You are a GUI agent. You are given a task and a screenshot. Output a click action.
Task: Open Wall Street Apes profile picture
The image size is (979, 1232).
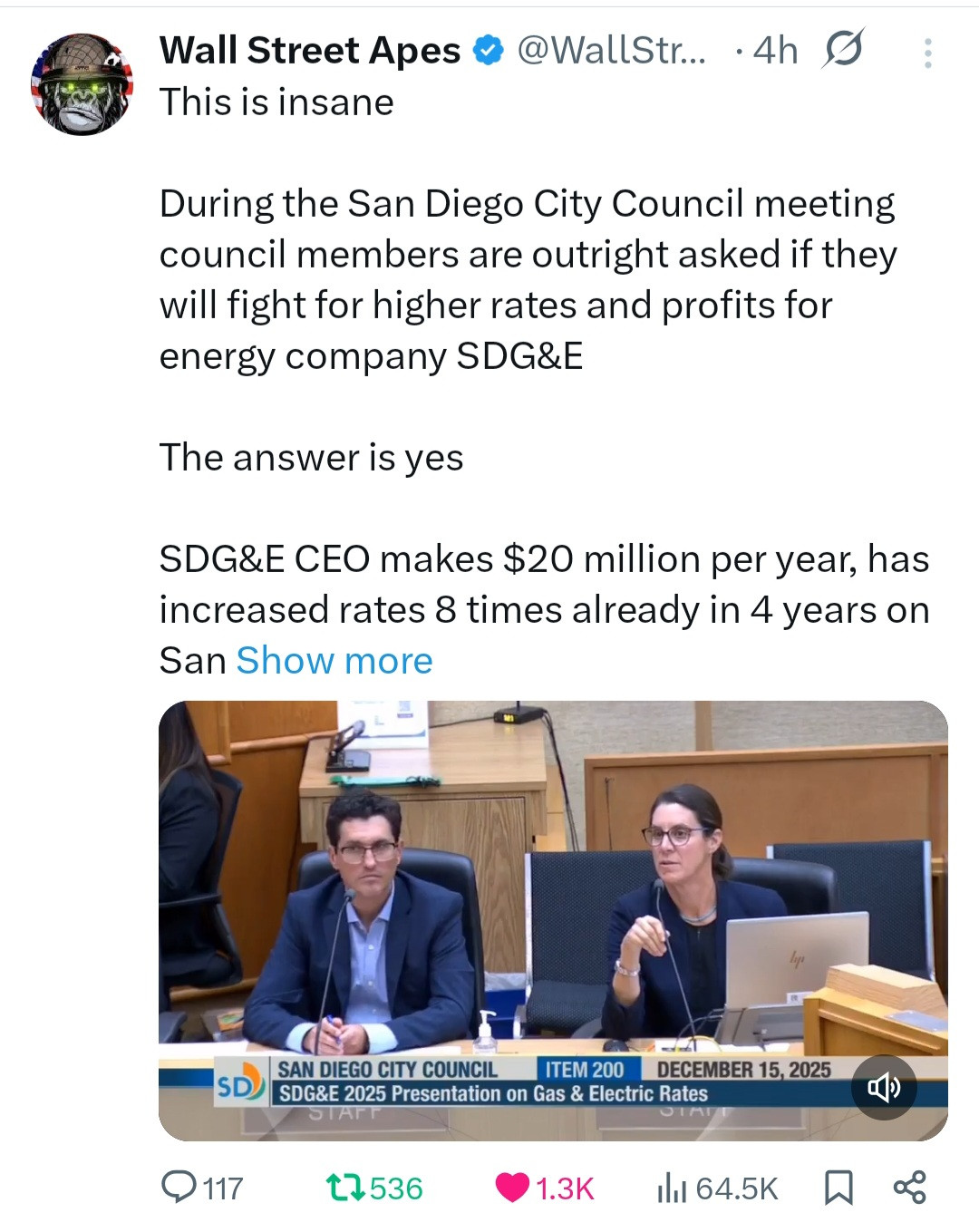click(82, 84)
